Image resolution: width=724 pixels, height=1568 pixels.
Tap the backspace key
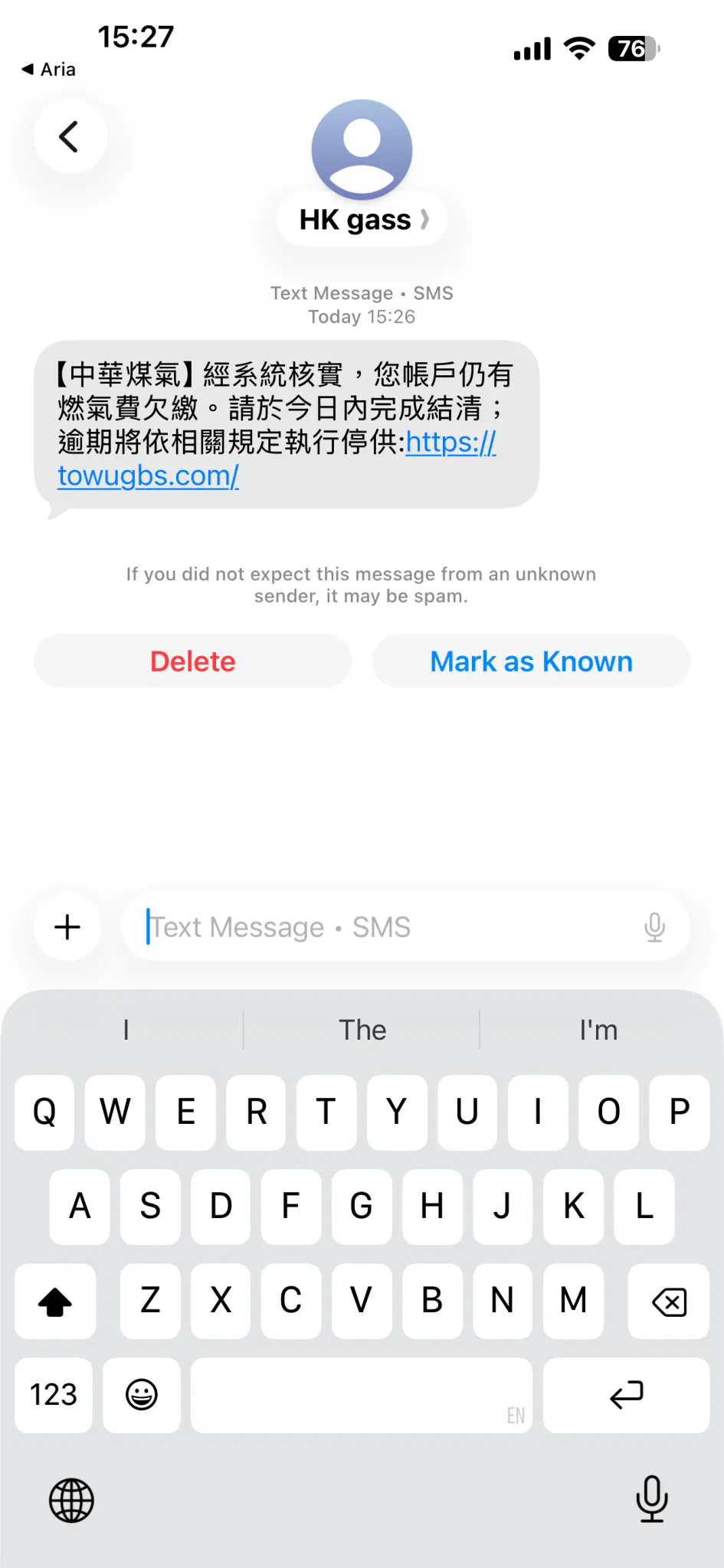[x=669, y=1302]
